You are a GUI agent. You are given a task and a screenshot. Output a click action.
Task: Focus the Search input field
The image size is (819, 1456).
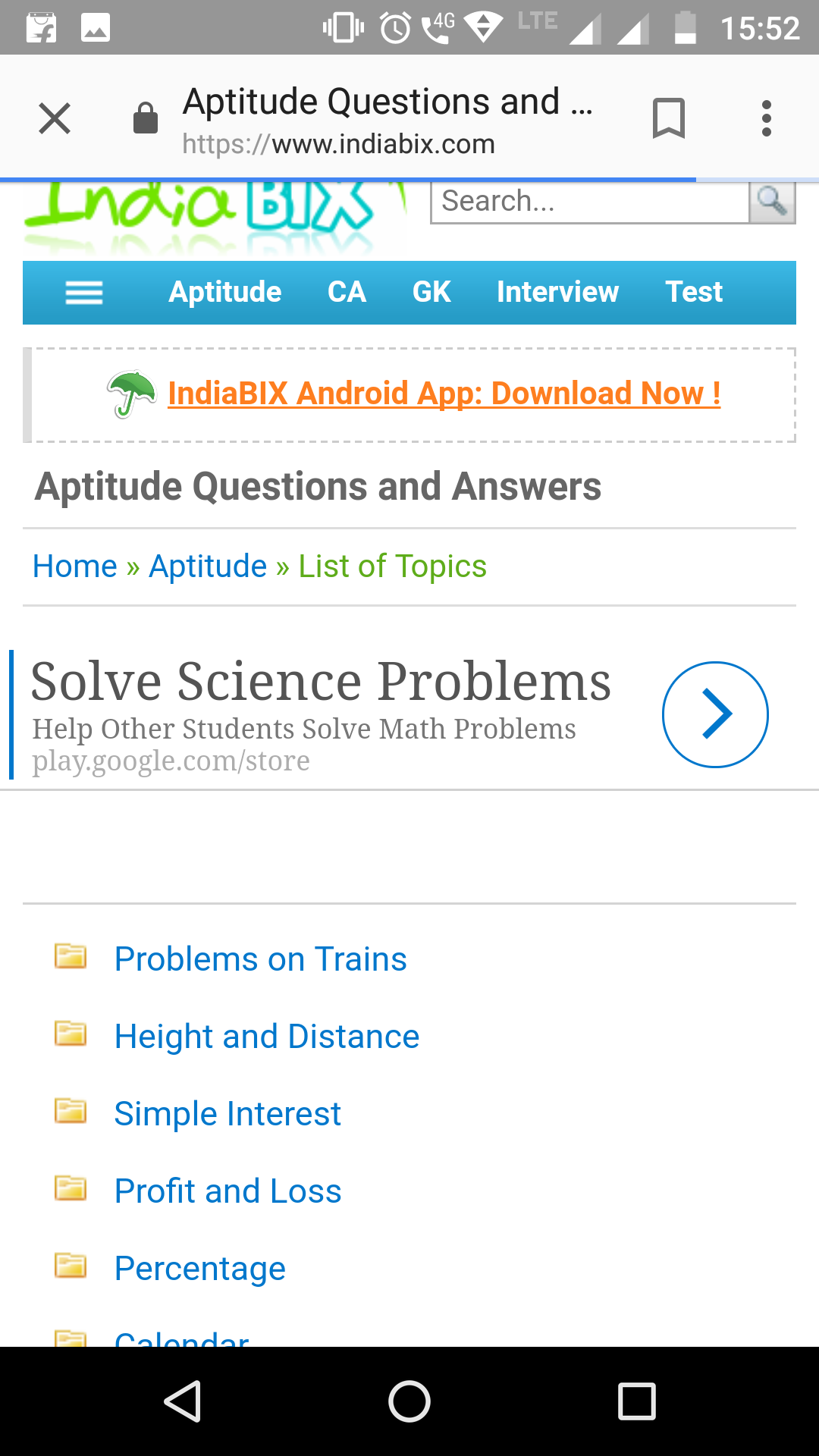pos(589,202)
